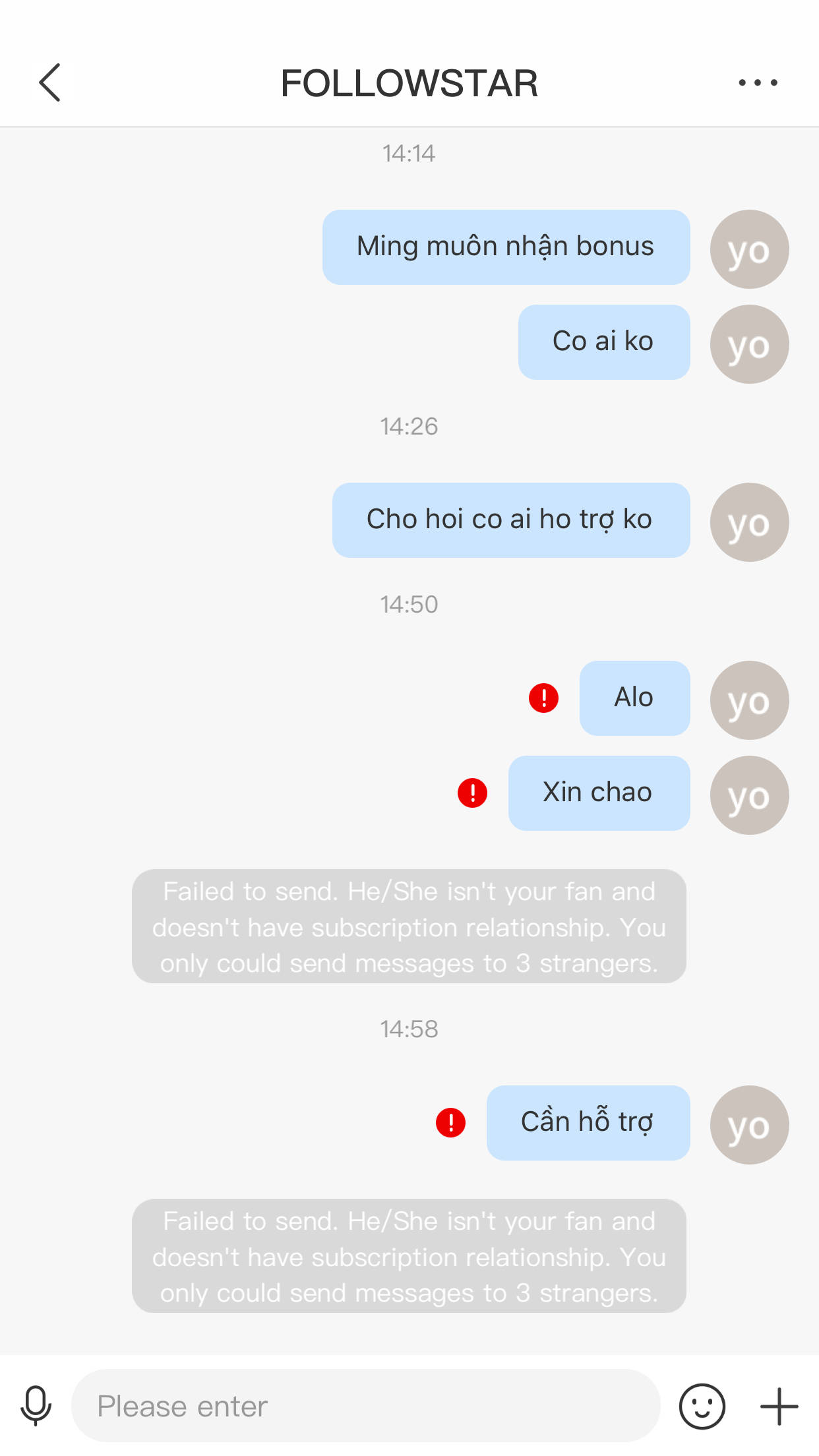Go back from the FOLLOWSTAR chat
Screen dimensions: 819x1456
point(50,82)
